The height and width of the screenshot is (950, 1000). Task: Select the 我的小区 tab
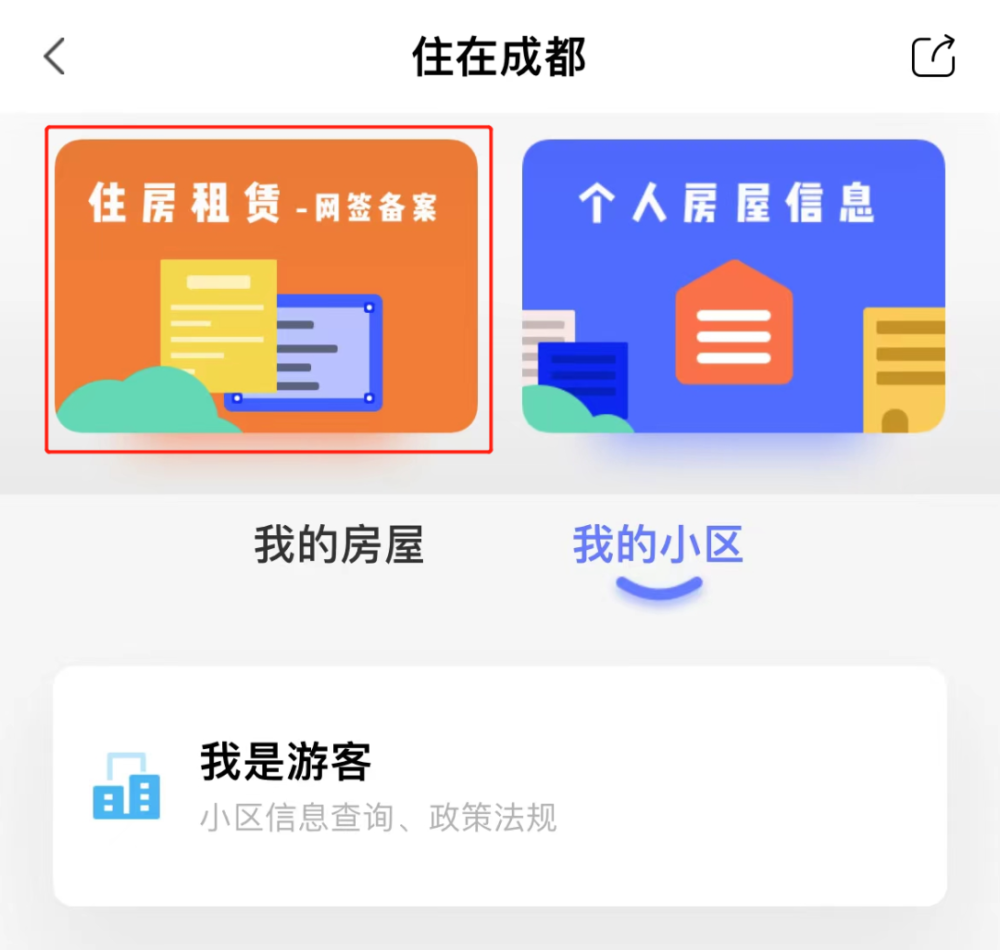click(x=657, y=546)
